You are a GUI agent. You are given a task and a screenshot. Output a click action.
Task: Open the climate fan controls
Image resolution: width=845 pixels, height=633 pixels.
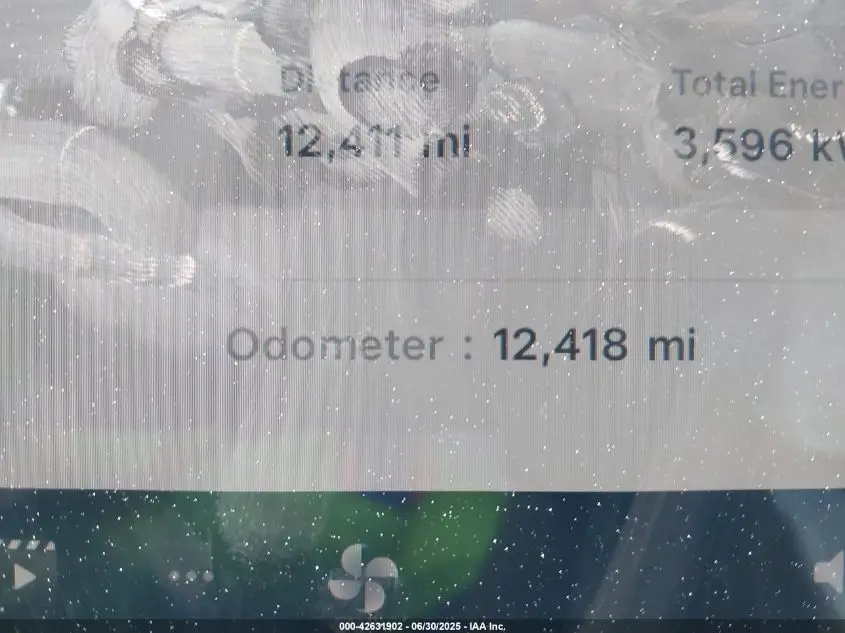tap(362, 577)
